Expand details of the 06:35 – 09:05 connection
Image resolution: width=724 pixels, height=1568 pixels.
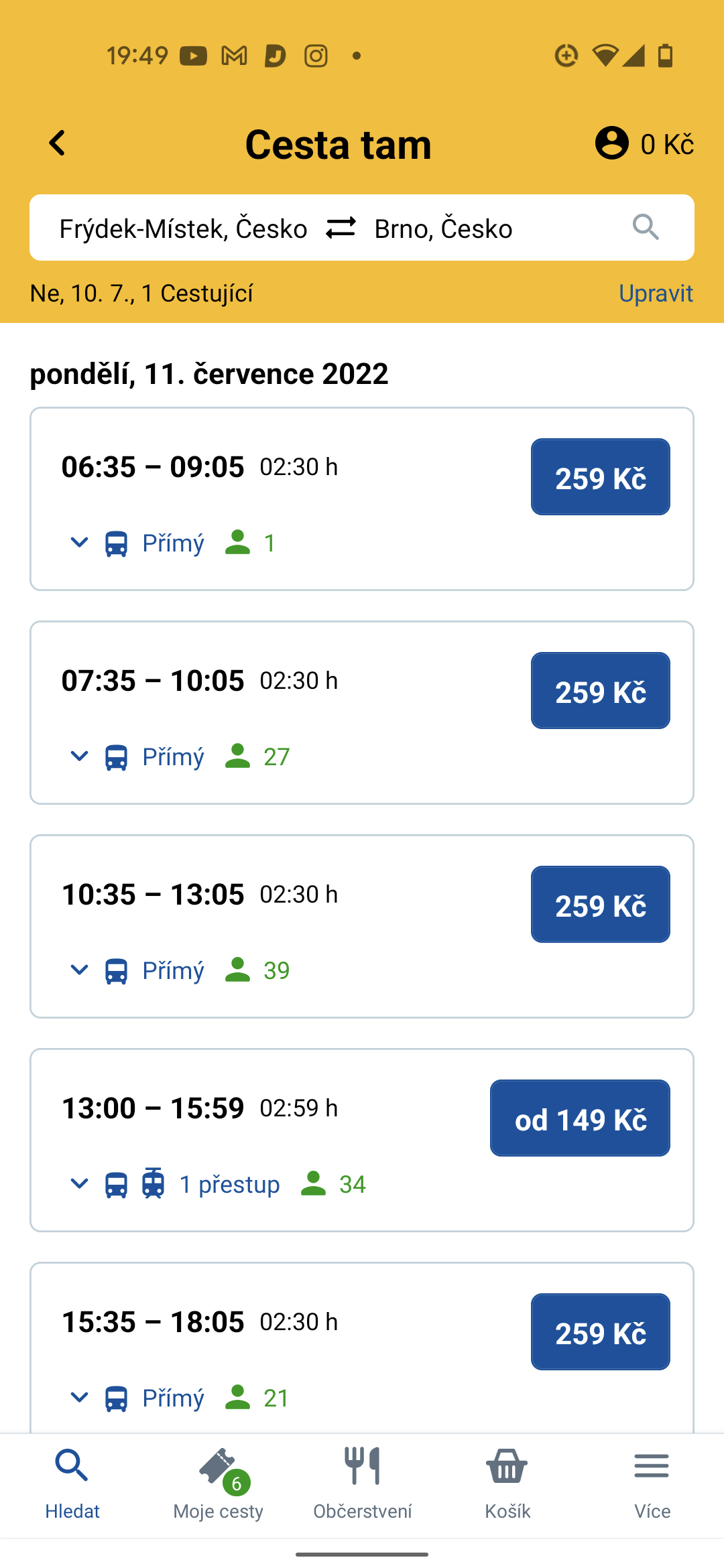tap(79, 542)
